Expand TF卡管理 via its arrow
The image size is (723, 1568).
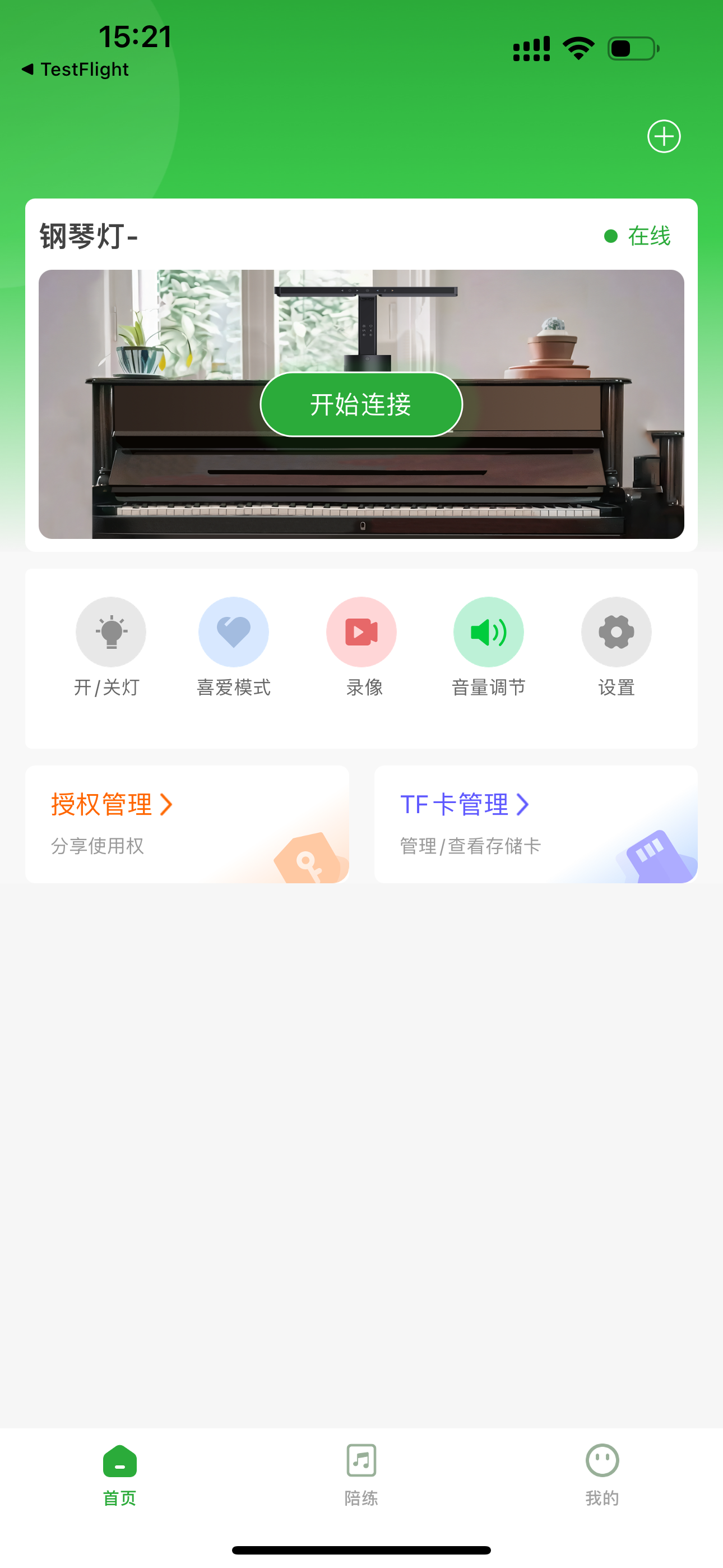pos(522,804)
